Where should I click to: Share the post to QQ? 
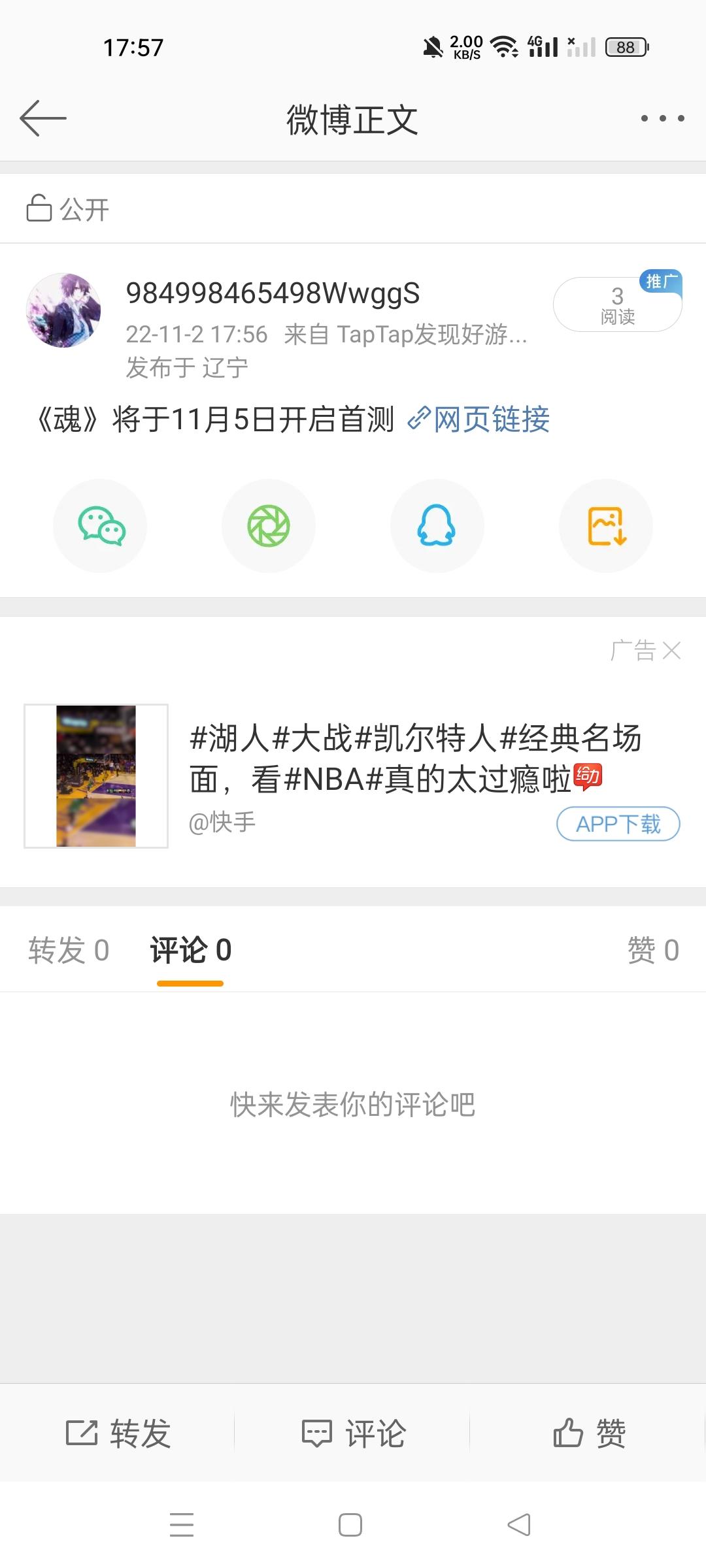437,526
